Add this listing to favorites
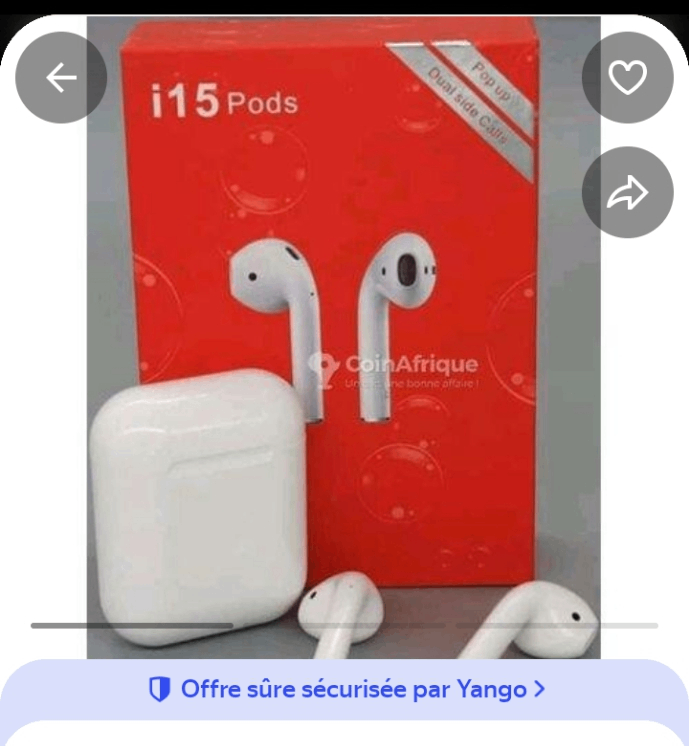689x746 pixels. [x=627, y=78]
